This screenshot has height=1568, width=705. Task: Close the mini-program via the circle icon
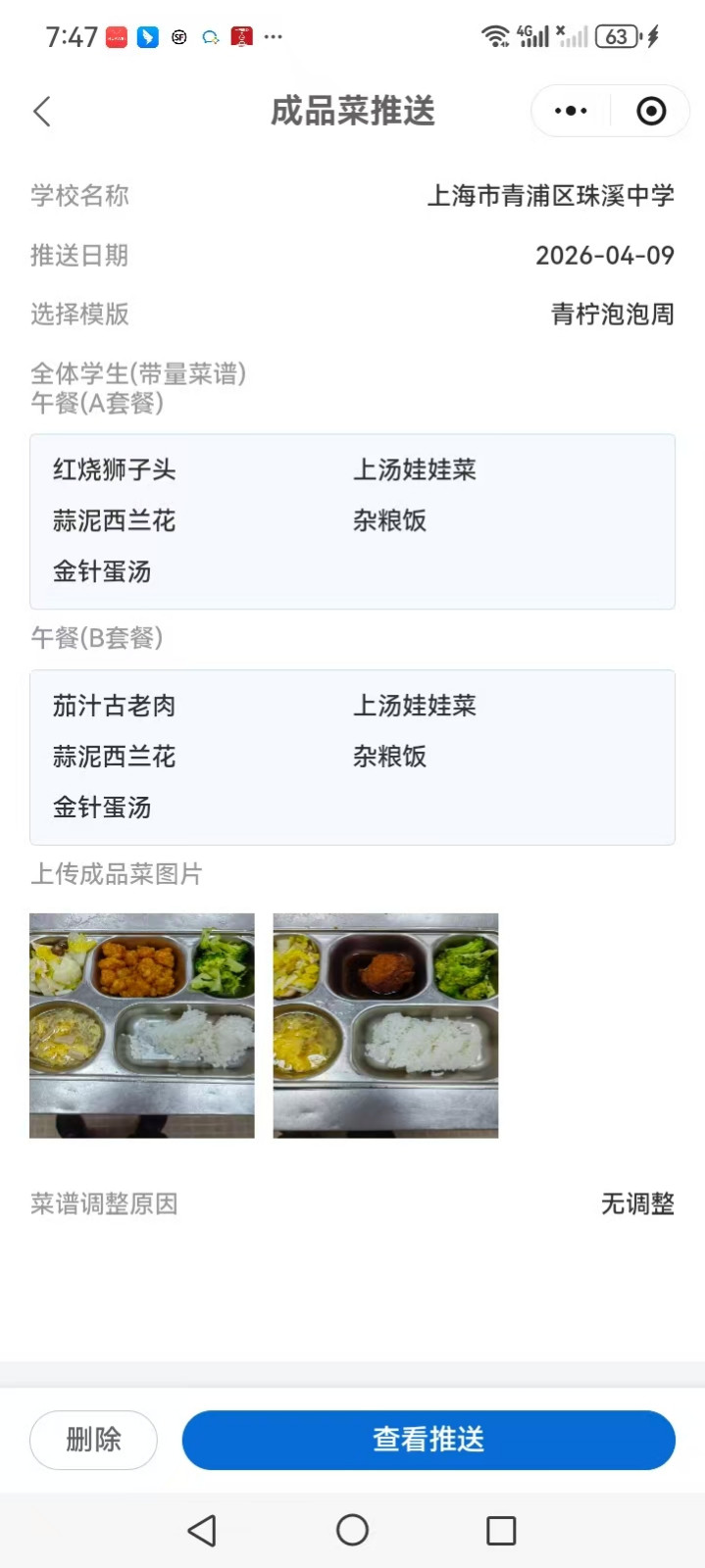[x=651, y=112]
